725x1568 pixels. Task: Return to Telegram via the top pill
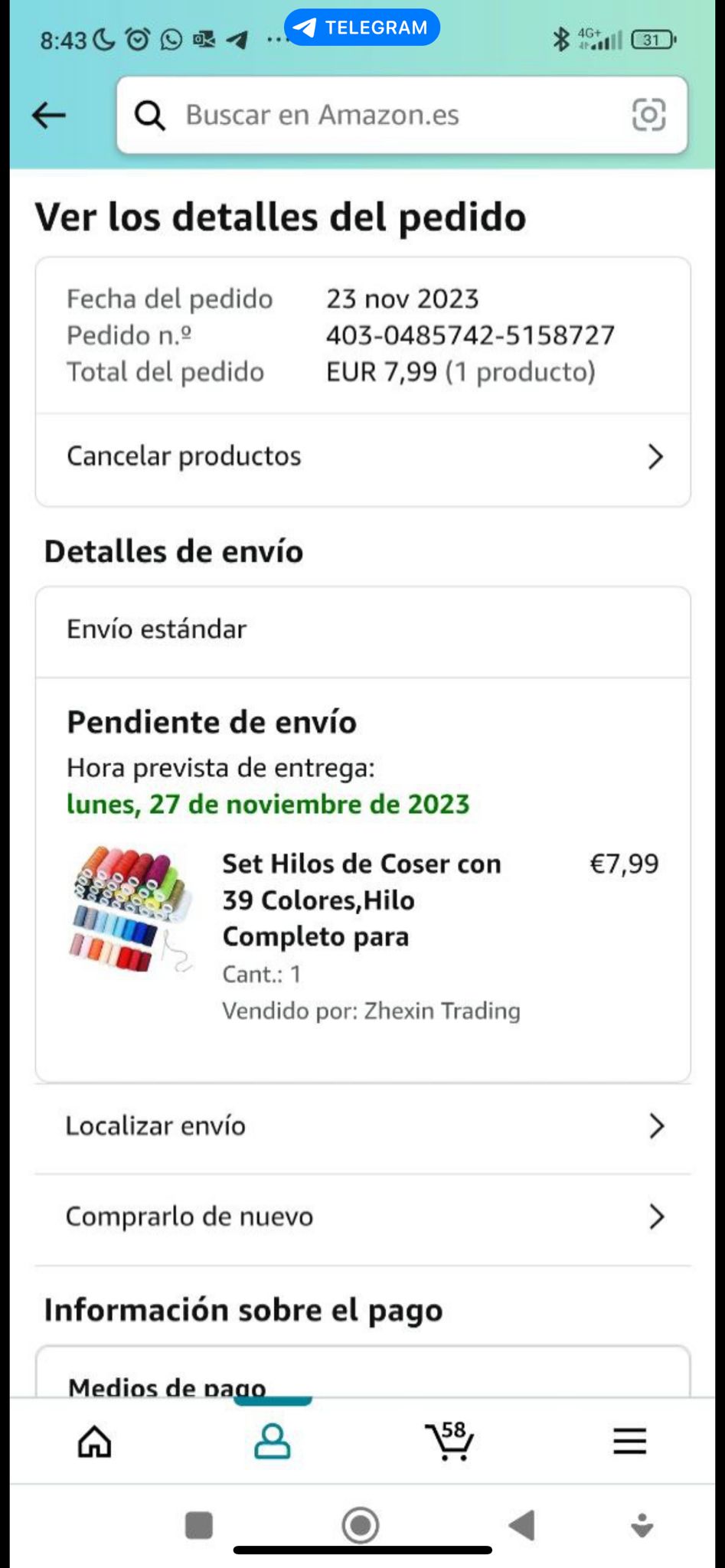pyautogui.click(x=362, y=28)
